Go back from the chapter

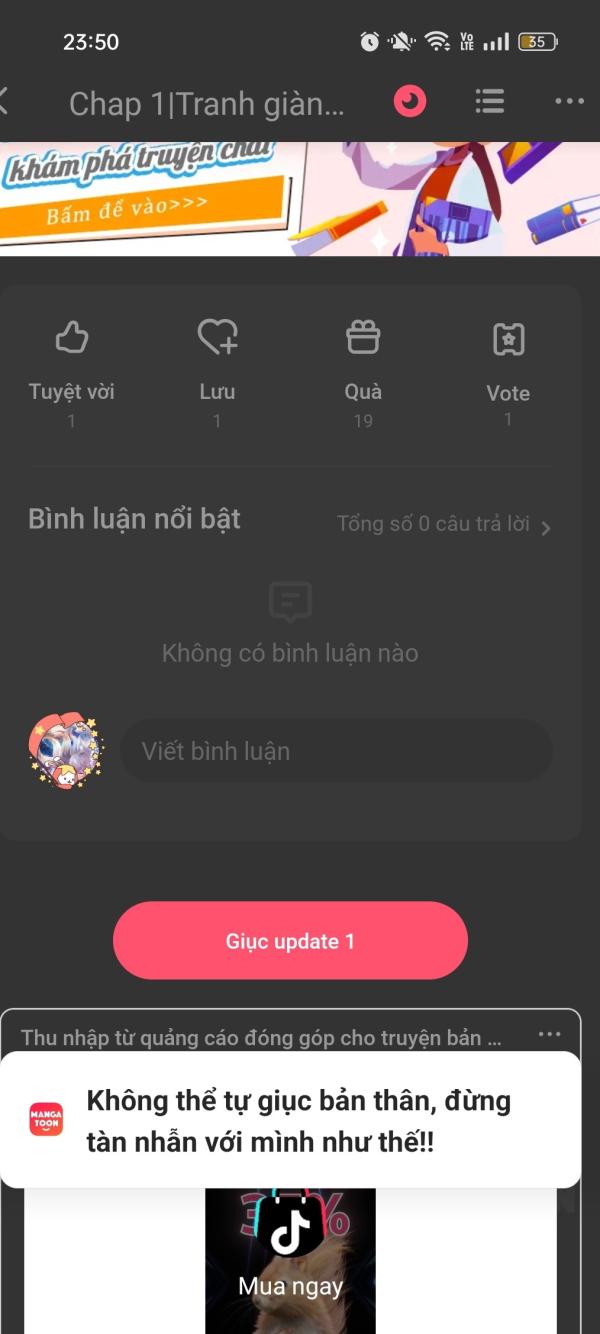tap(6, 101)
